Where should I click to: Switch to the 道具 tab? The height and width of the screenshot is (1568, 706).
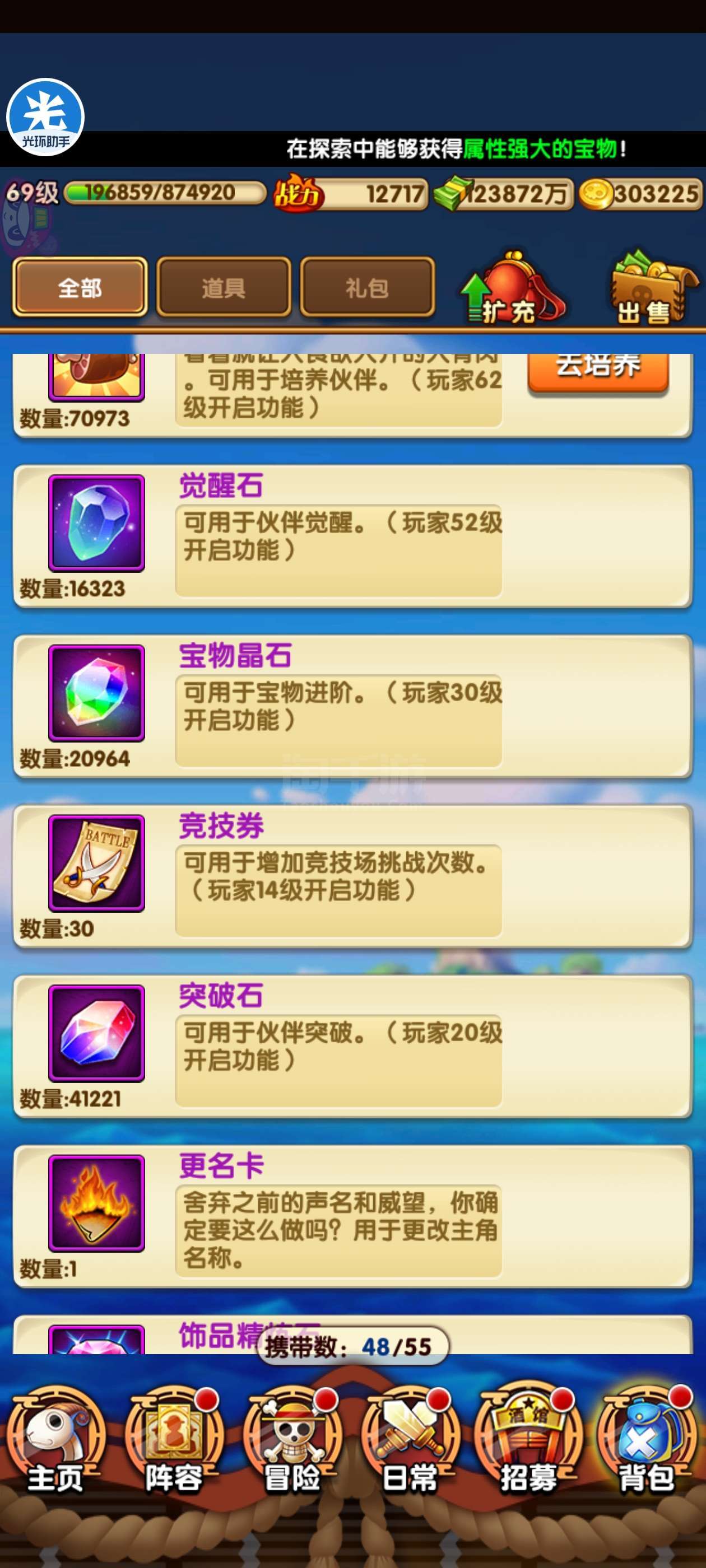(224, 287)
